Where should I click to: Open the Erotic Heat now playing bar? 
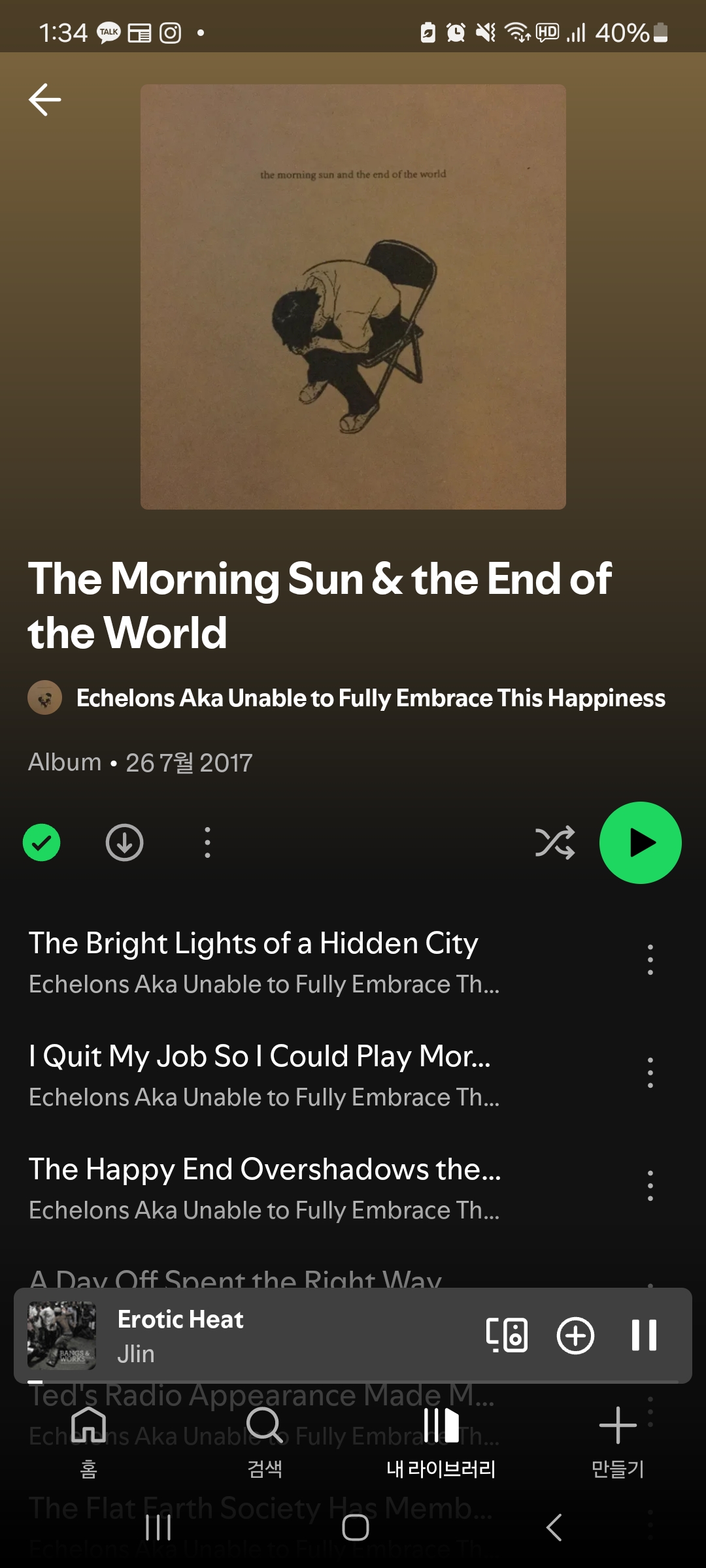click(248, 1335)
